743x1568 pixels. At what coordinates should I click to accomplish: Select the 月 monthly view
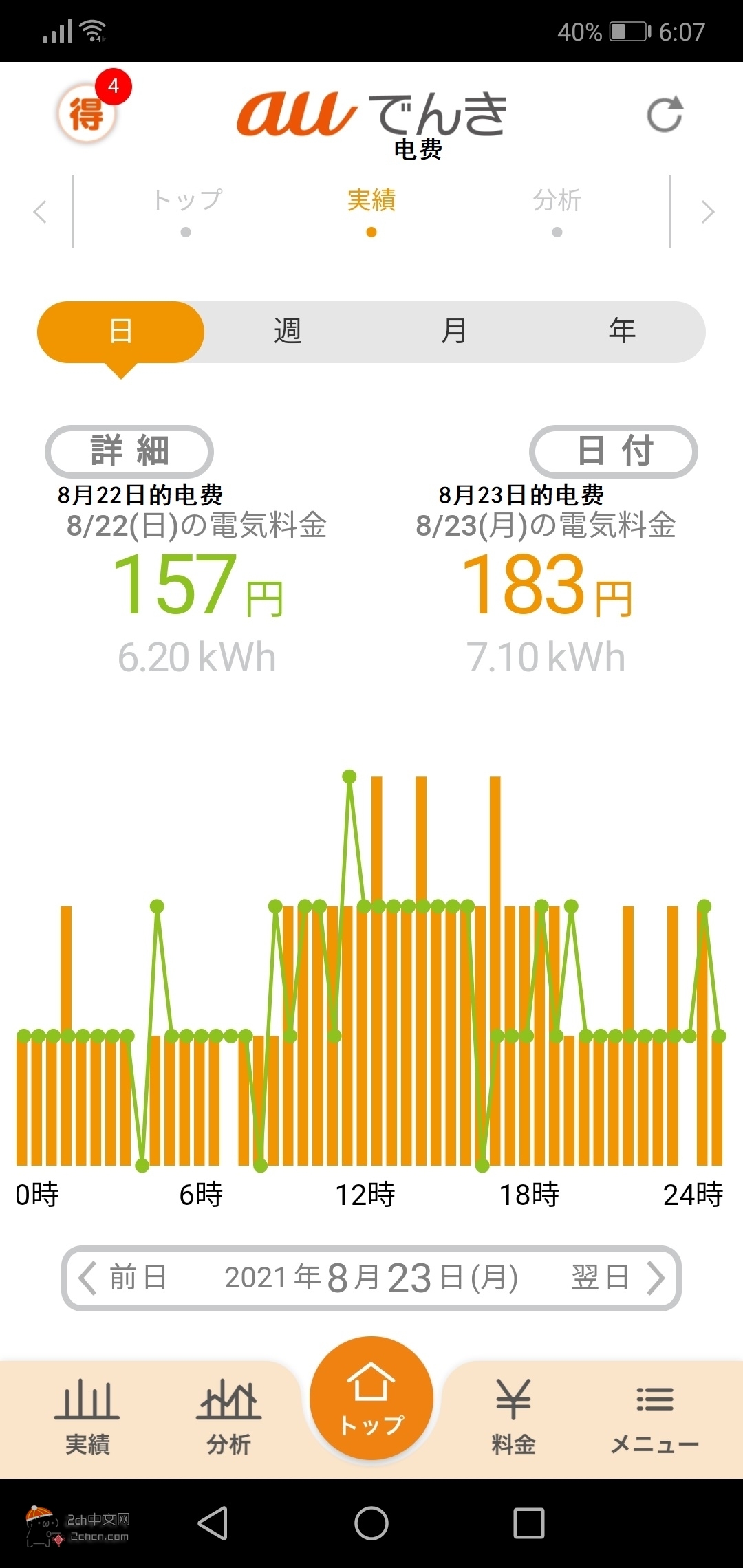coord(454,331)
